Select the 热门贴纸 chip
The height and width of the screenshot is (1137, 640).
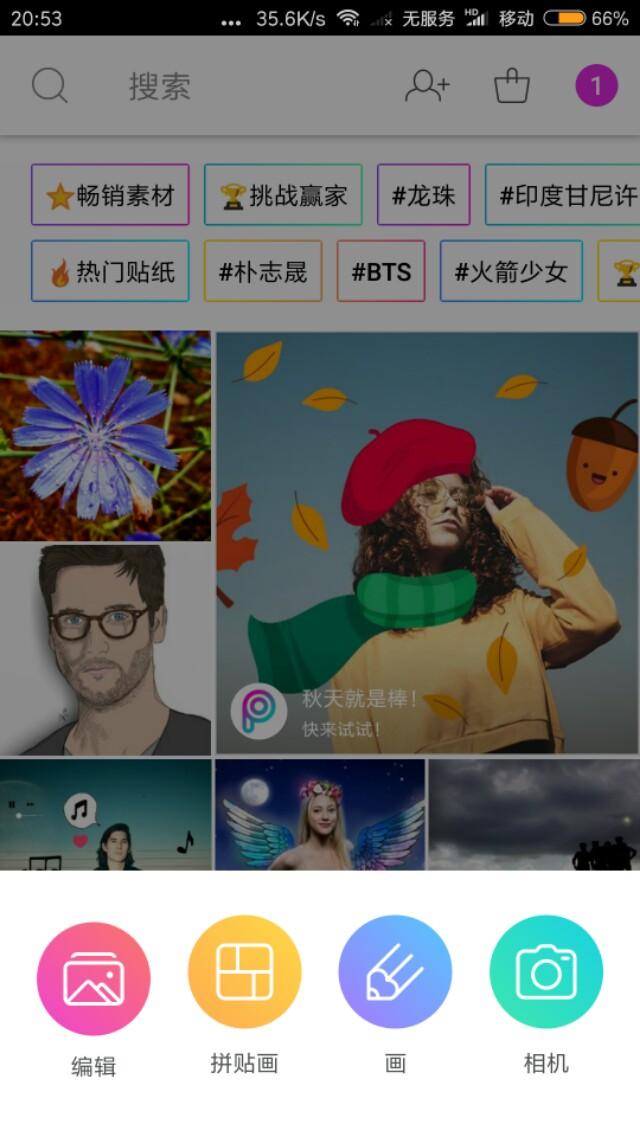110,271
